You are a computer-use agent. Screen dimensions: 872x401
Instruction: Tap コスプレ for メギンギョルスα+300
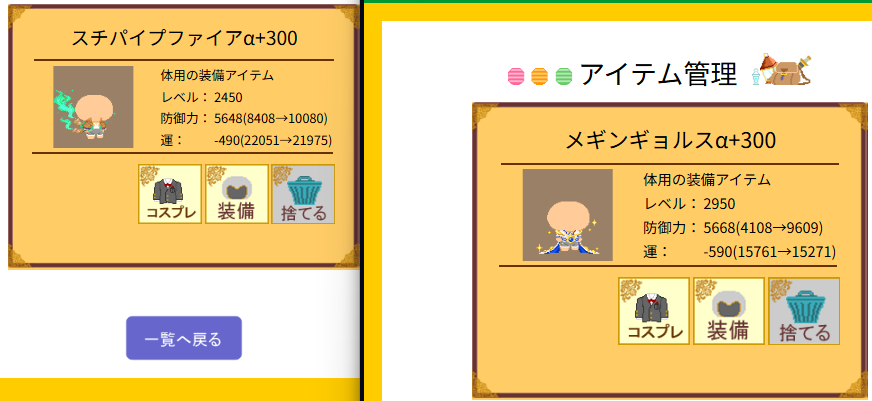[654, 312]
